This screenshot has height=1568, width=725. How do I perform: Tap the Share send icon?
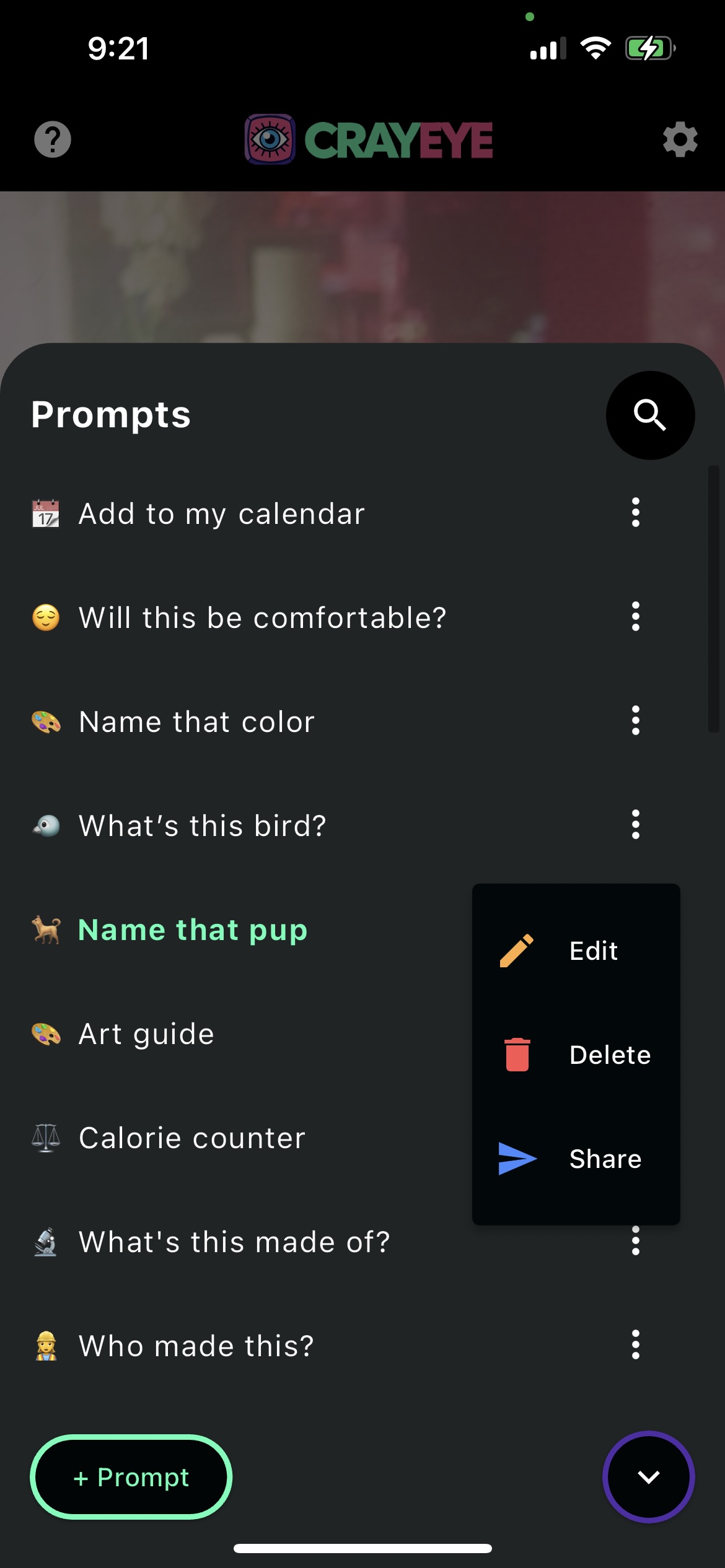tap(516, 1159)
